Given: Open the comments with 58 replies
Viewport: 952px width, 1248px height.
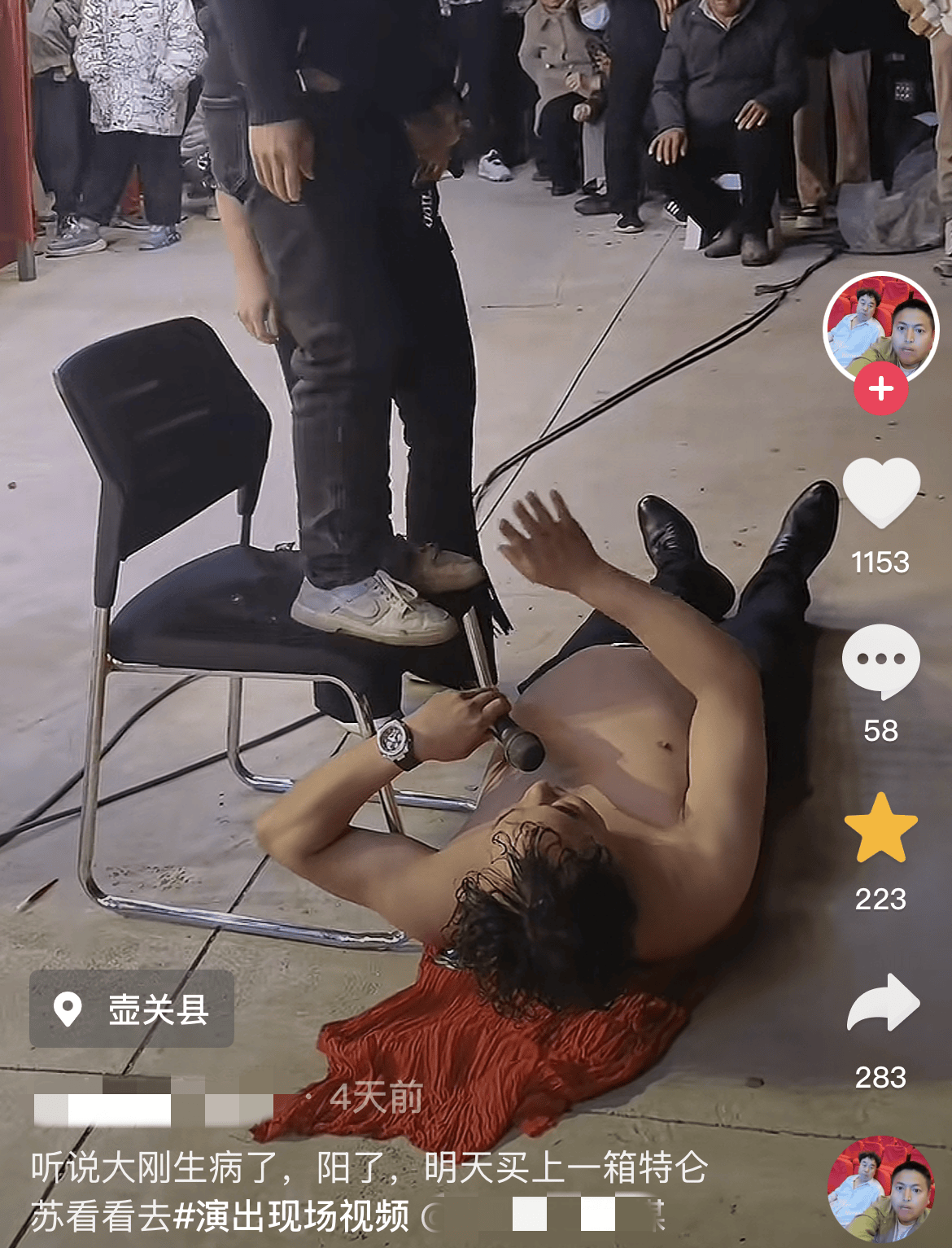Looking at the screenshot, I should coord(881,662).
